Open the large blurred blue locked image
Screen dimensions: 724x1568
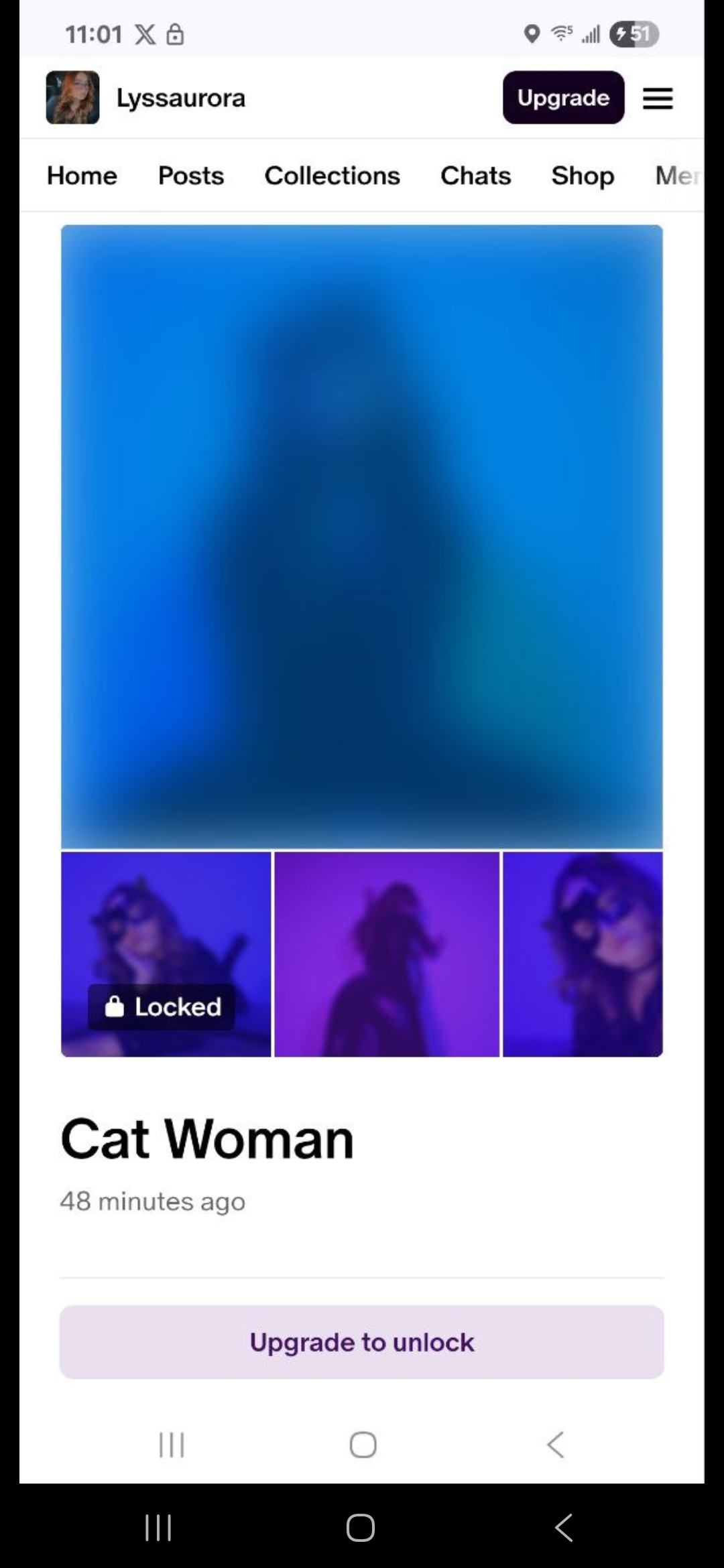click(x=362, y=536)
